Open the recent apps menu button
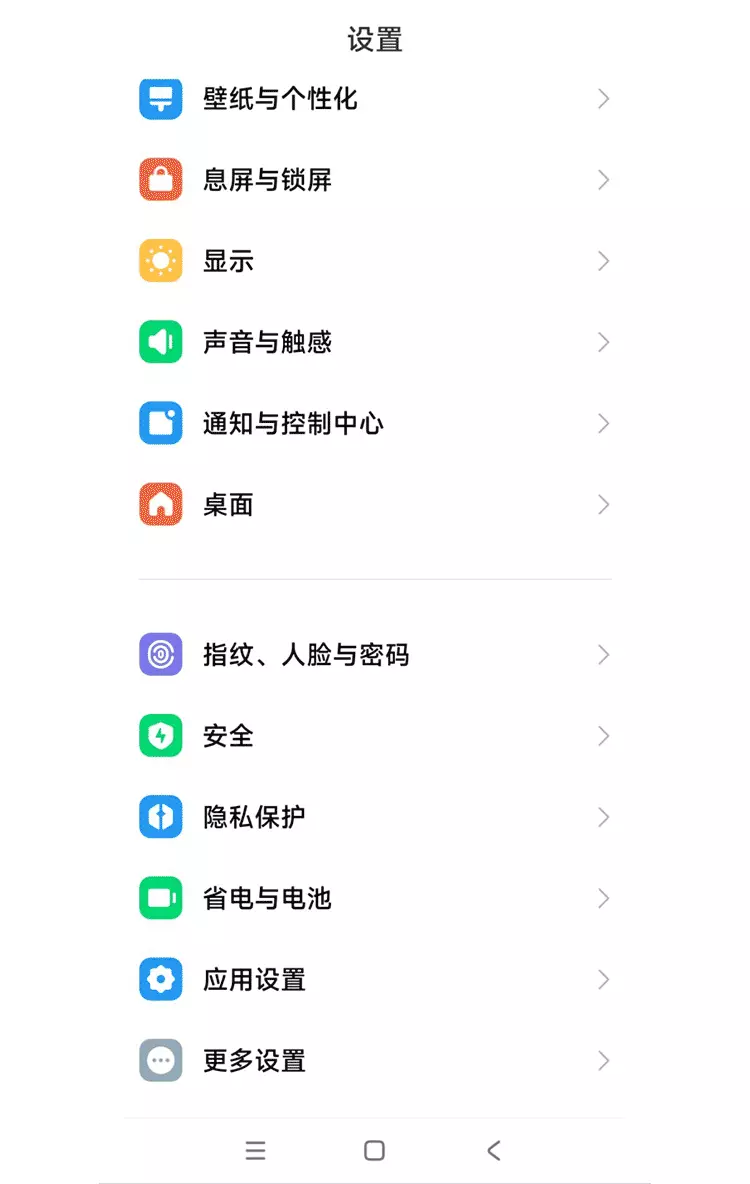The width and height of the screenshot is (750, 1184). 255,1150
